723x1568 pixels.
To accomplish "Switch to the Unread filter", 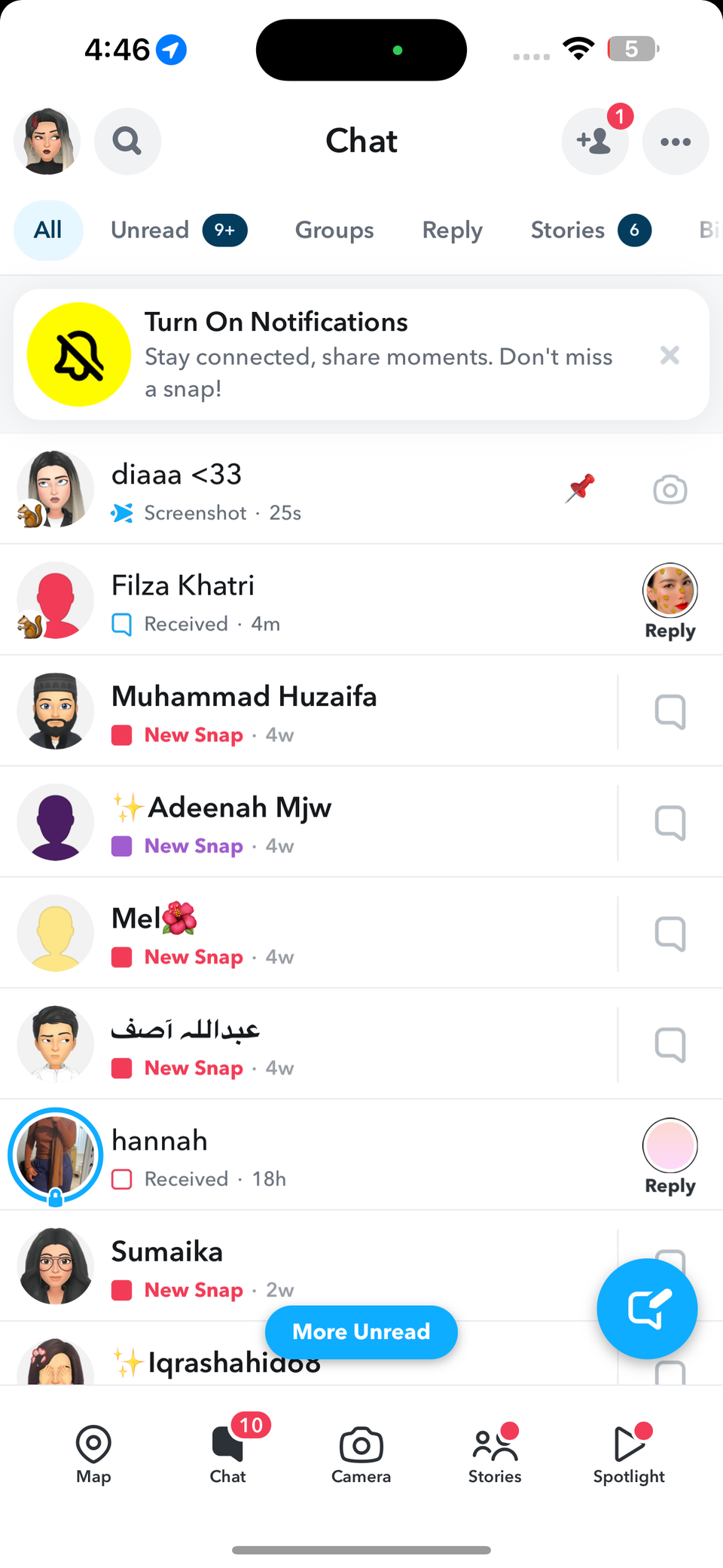I will coord(178,231).
